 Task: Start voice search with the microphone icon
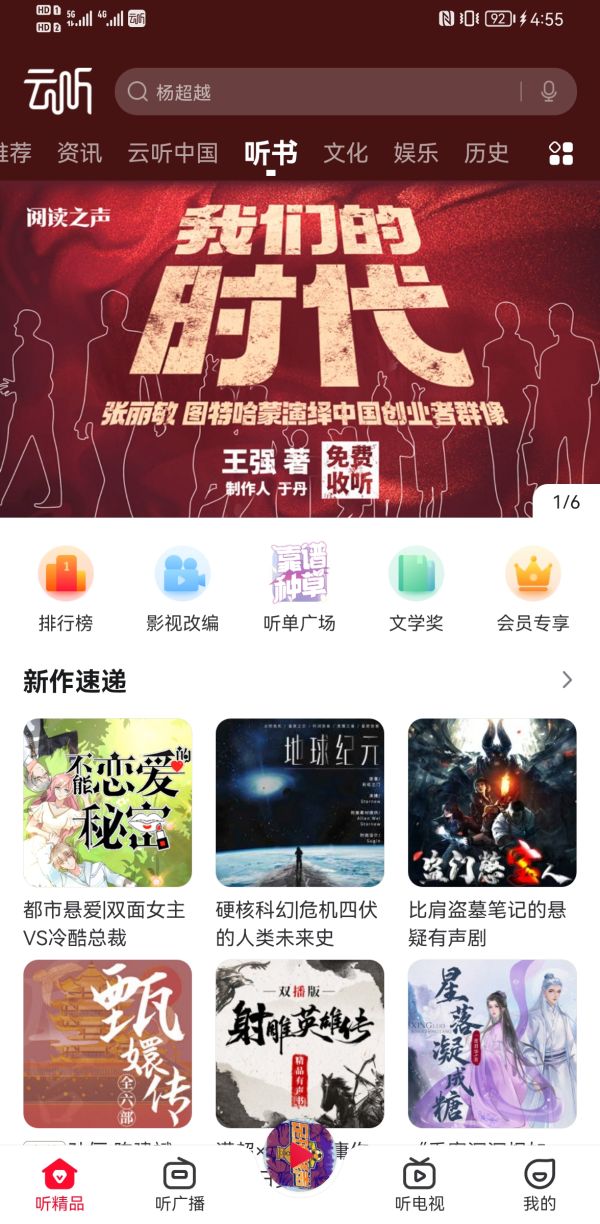[x=548, y=92]
